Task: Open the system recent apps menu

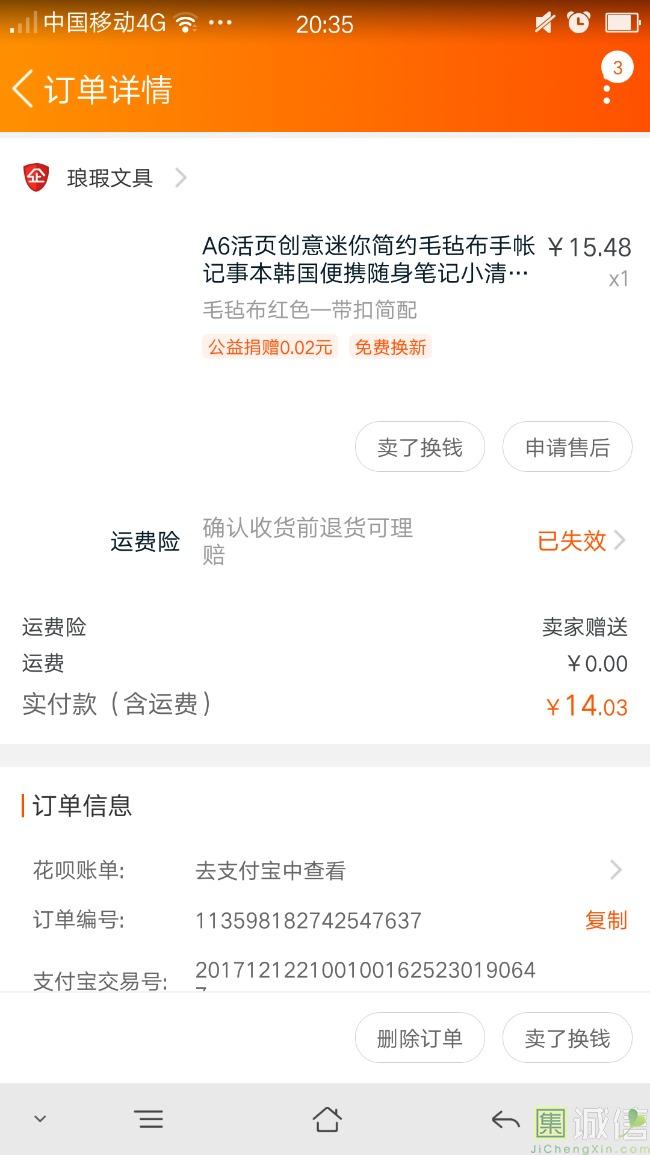Action: [x=149, y=1119]
